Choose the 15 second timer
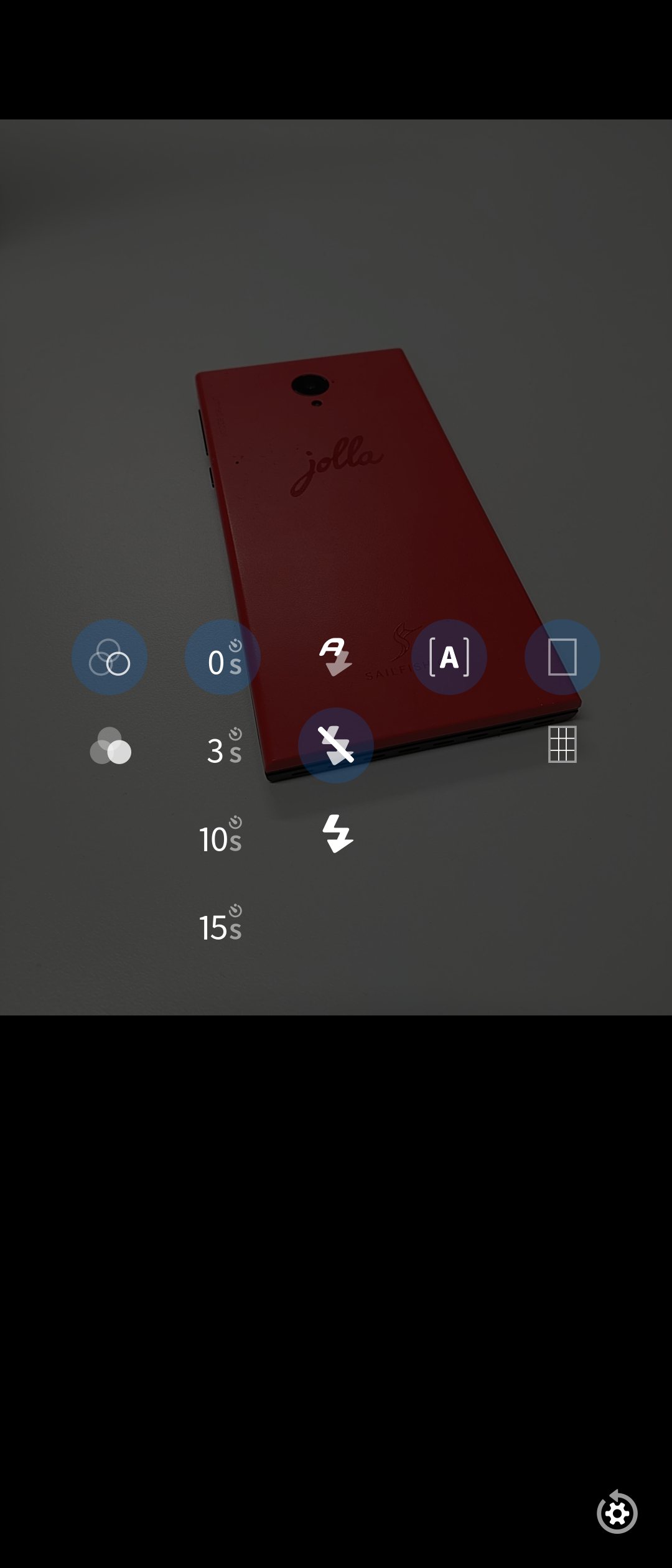 221,922
